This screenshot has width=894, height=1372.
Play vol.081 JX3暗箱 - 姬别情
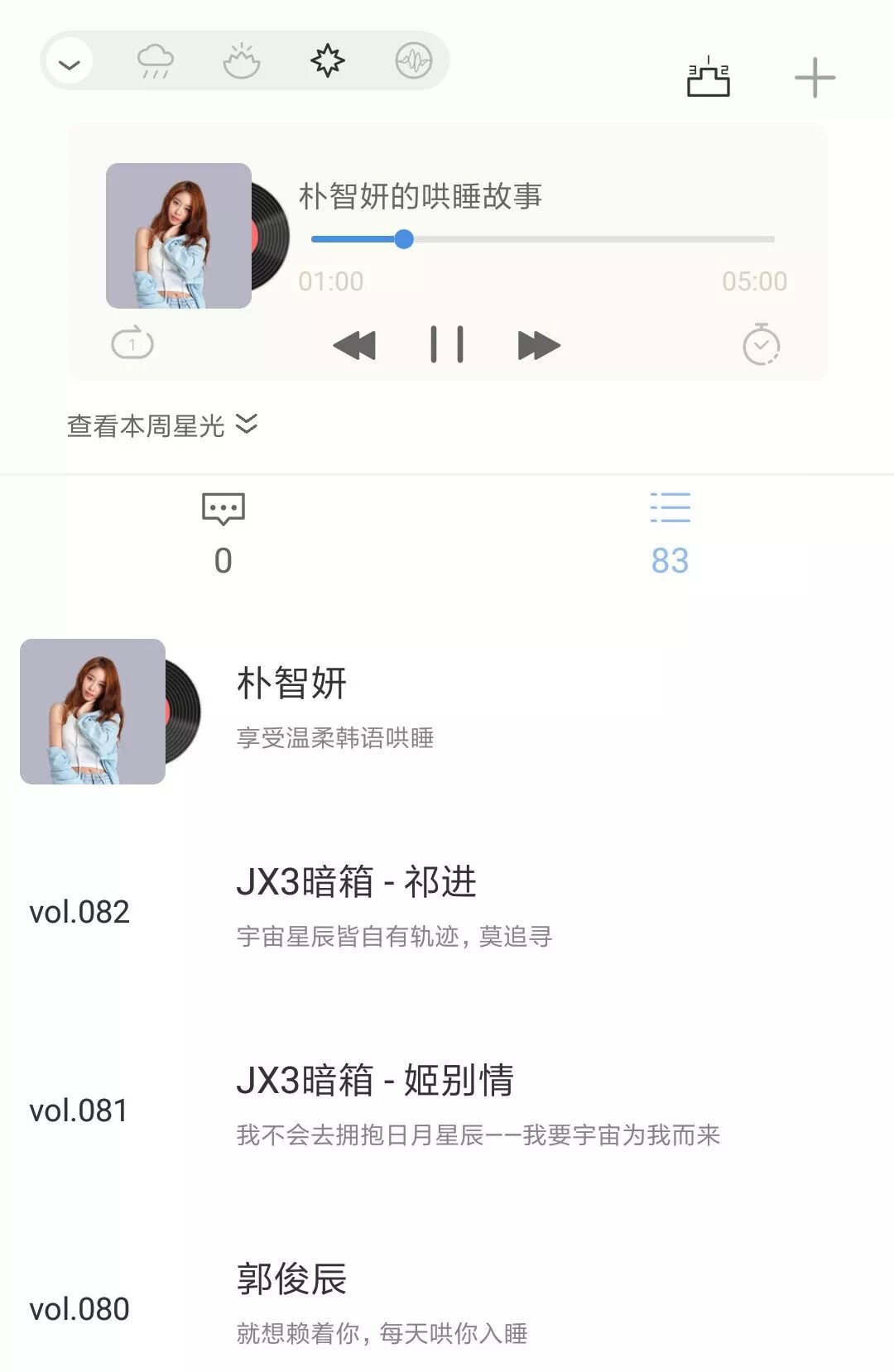[447, 1109]
